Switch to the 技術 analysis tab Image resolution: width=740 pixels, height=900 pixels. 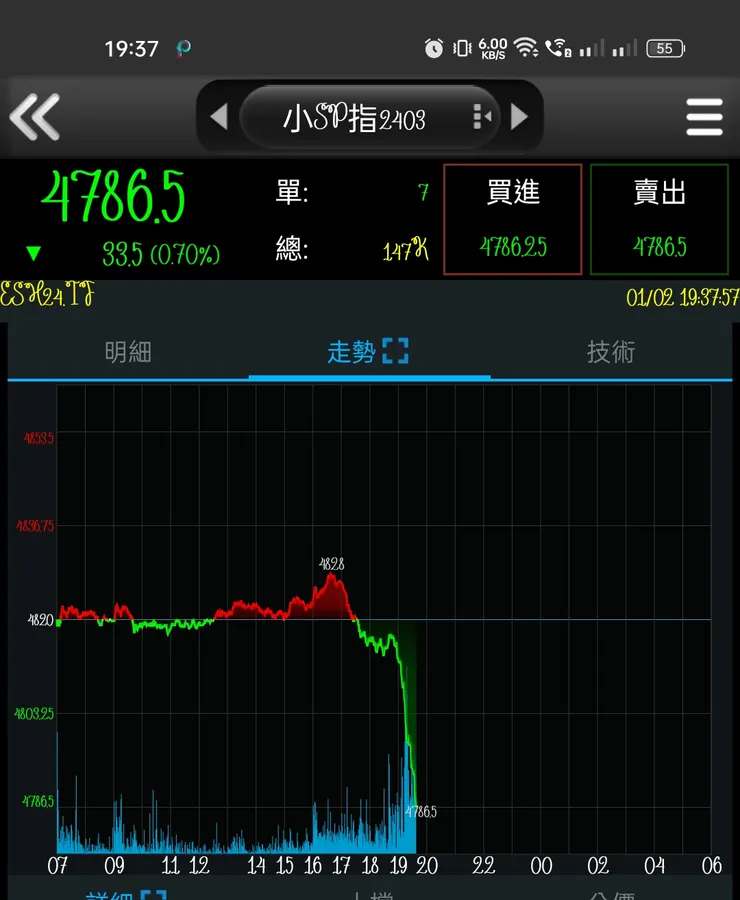pos(611,353)
